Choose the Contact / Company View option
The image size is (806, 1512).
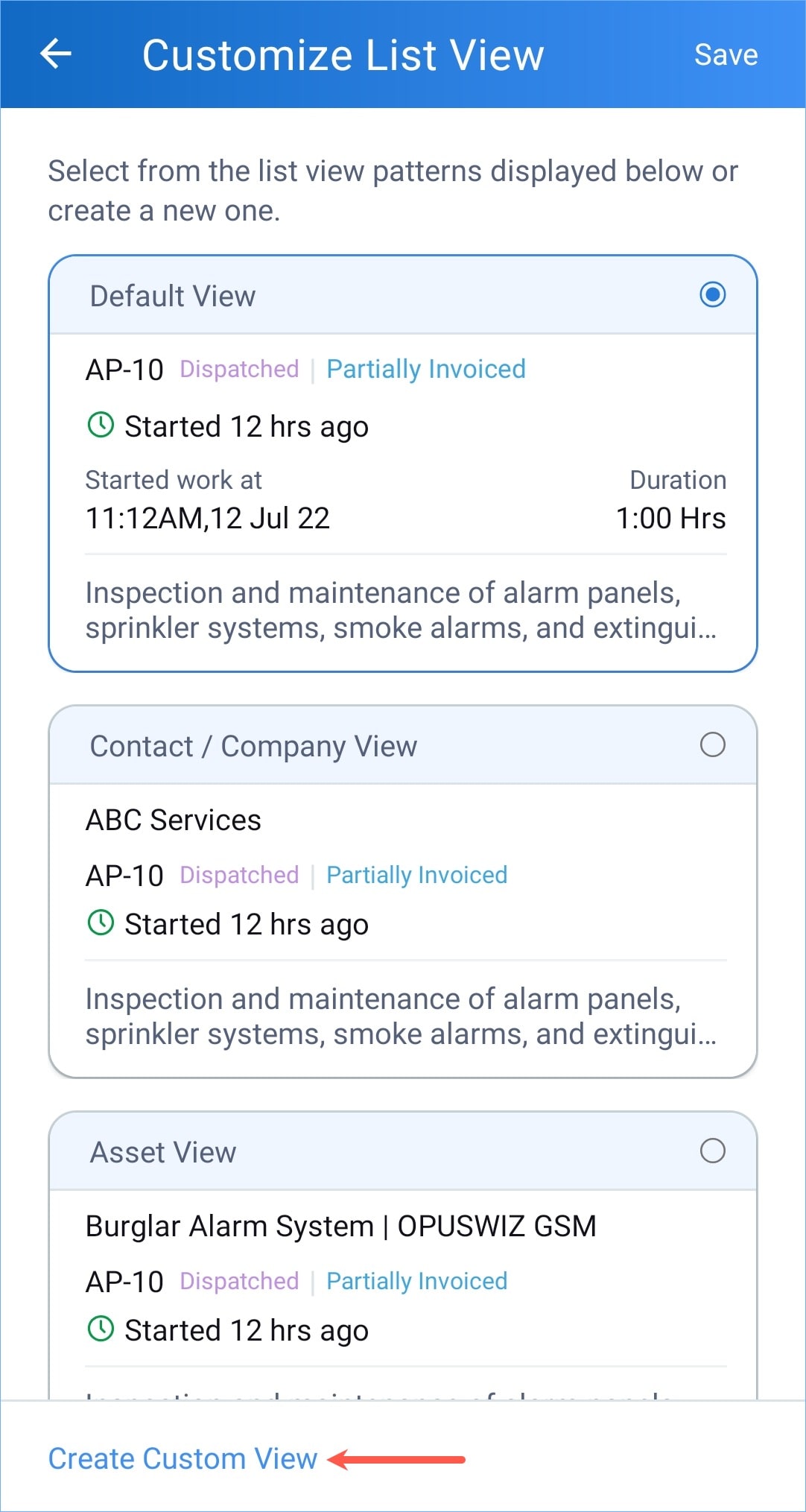(712, 744)
